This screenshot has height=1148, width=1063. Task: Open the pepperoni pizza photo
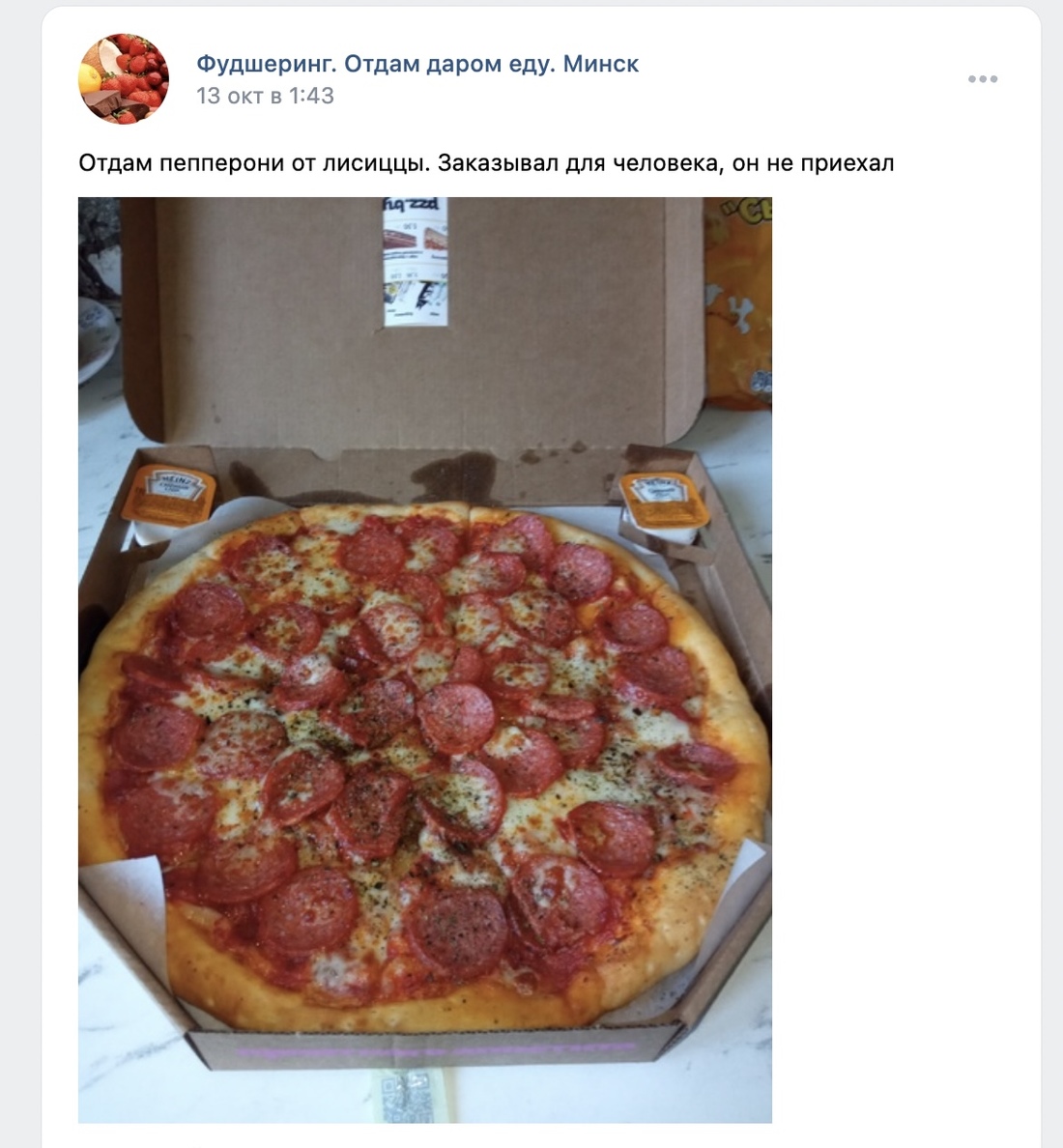[x=425, y=659]
